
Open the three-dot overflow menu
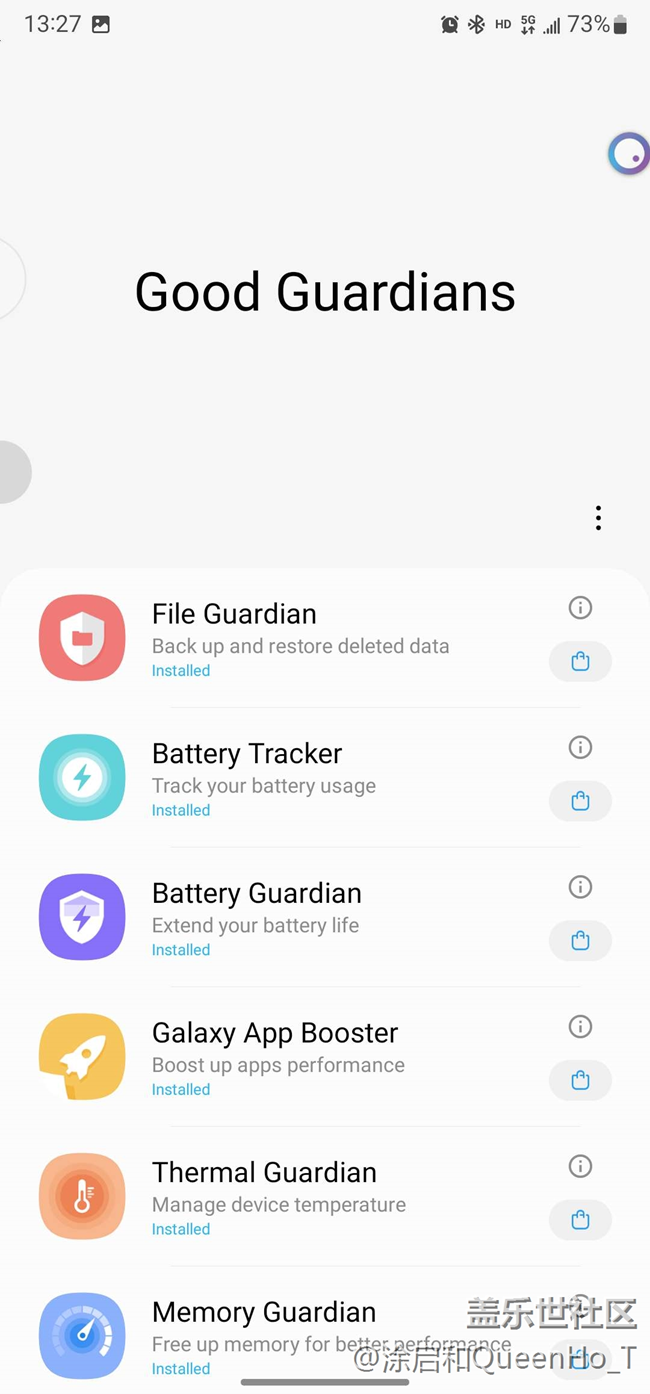point(598,518)
